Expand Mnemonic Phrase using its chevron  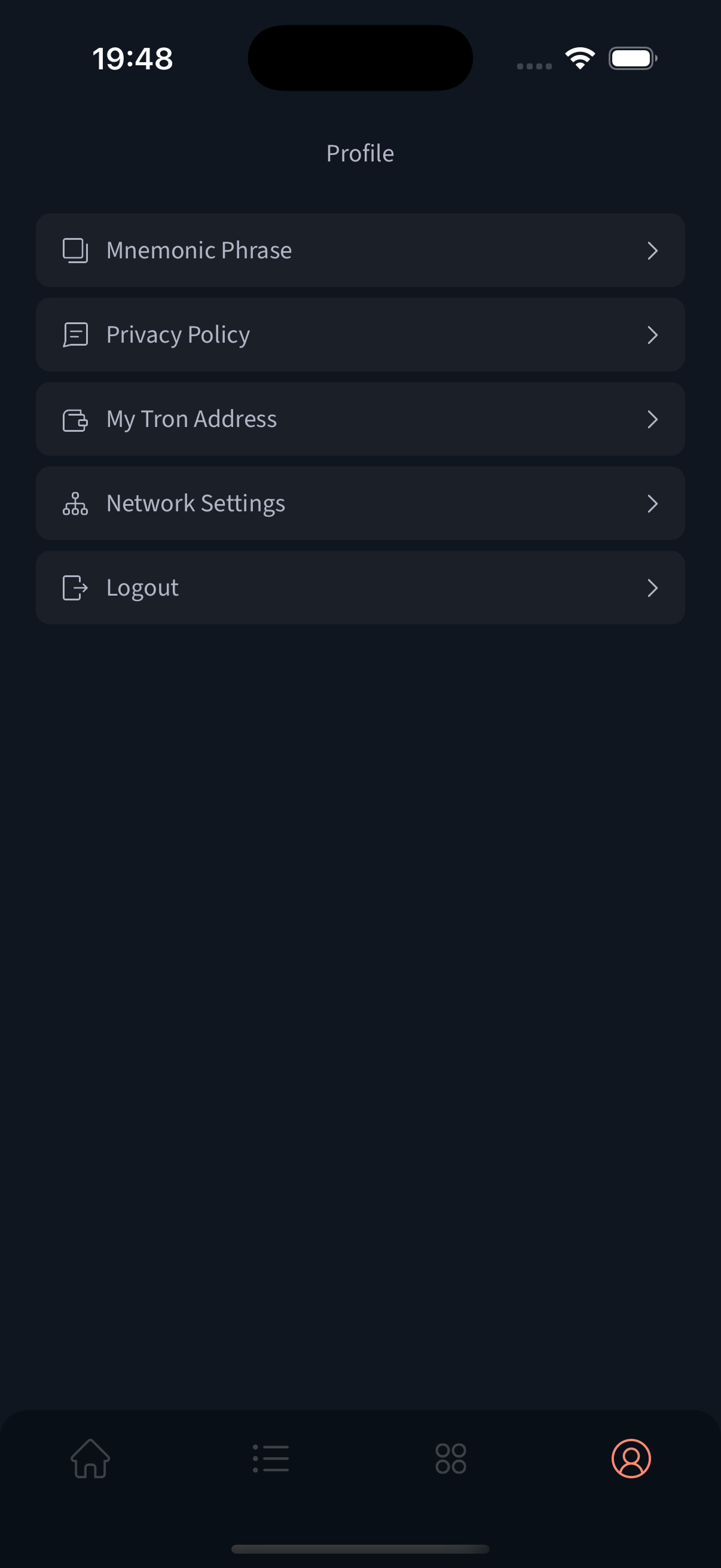653,250
